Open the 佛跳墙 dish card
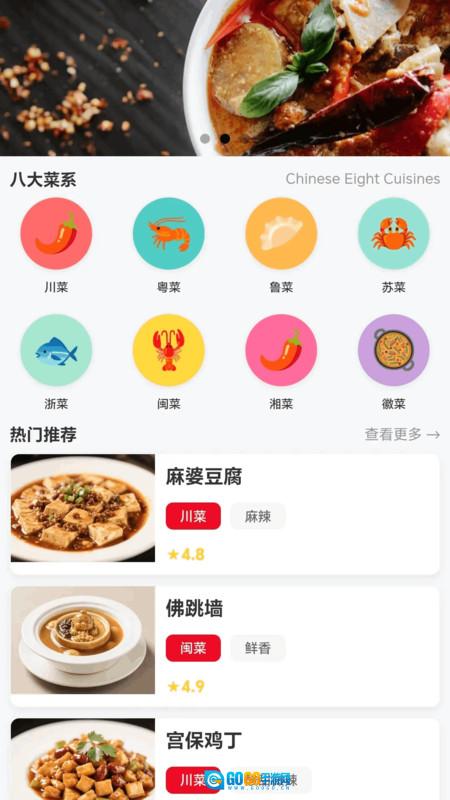 coord(225,646)
